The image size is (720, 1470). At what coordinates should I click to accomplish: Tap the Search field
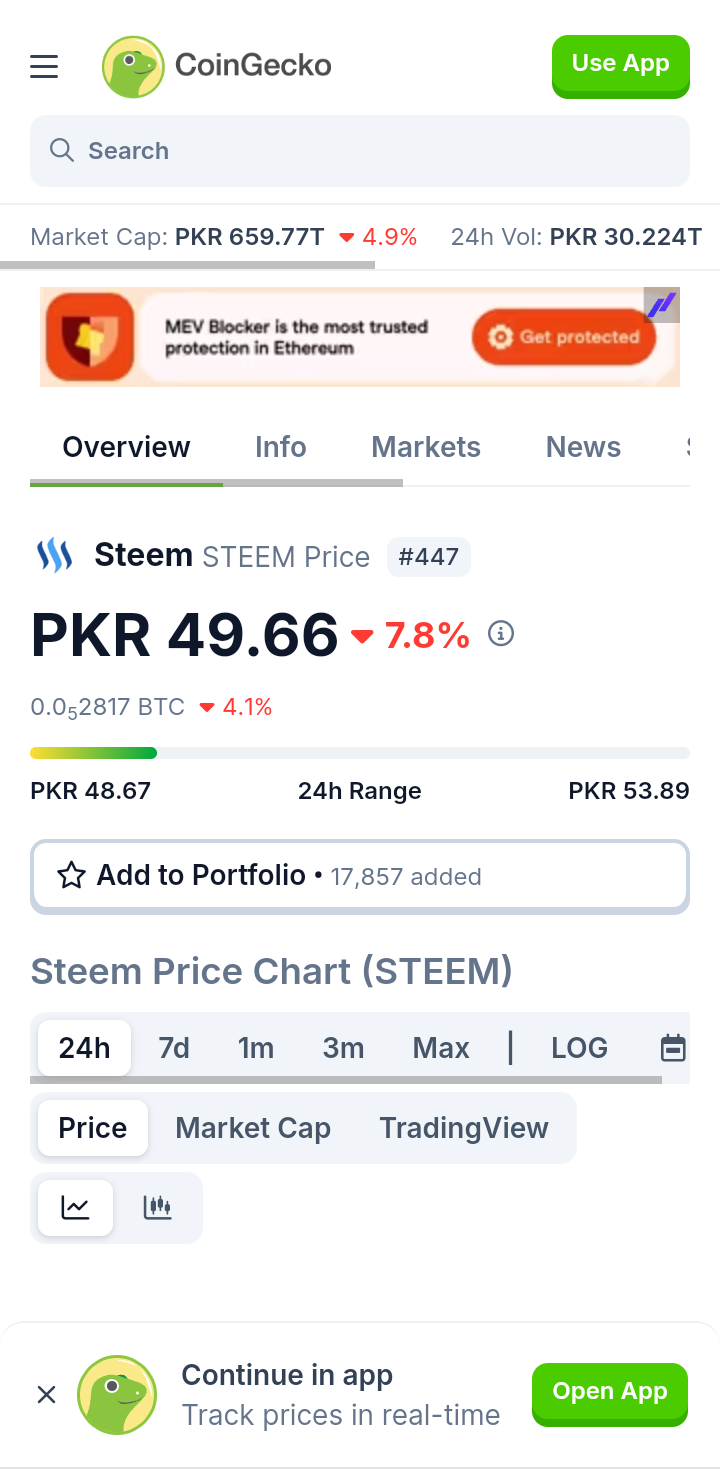(x=360, y=151)
